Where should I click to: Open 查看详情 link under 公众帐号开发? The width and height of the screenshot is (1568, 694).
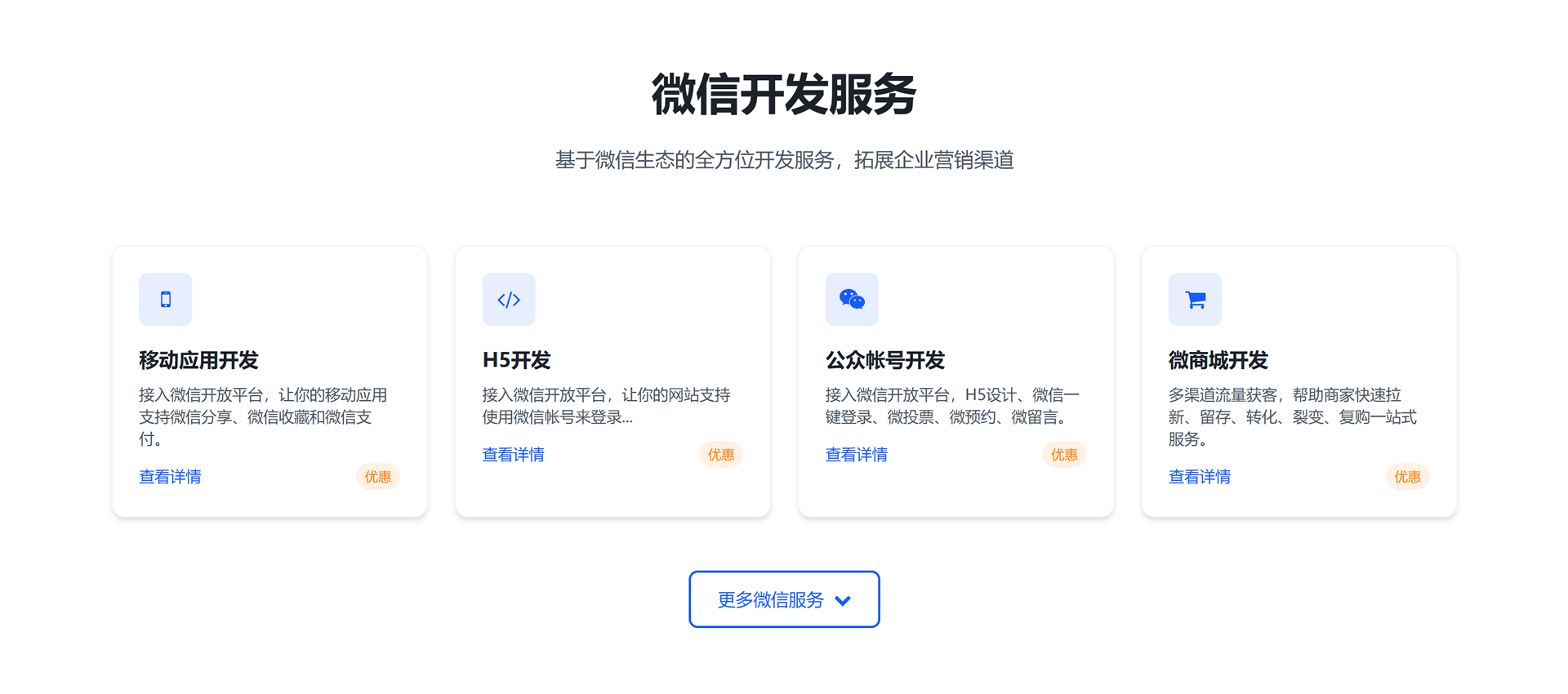(856, 455)
